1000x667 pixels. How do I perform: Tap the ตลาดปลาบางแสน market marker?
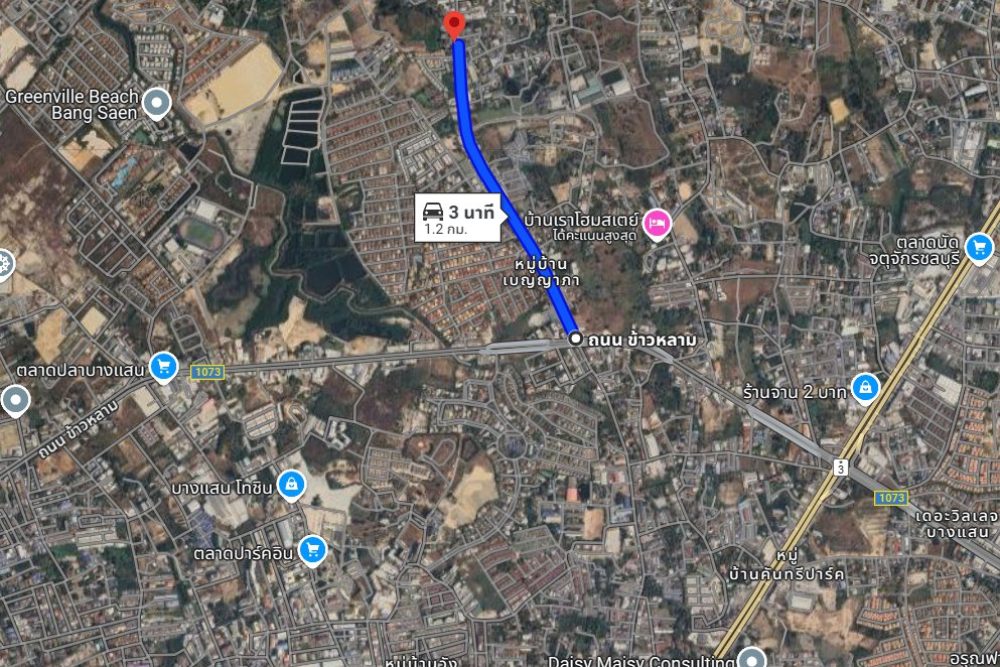162,367
